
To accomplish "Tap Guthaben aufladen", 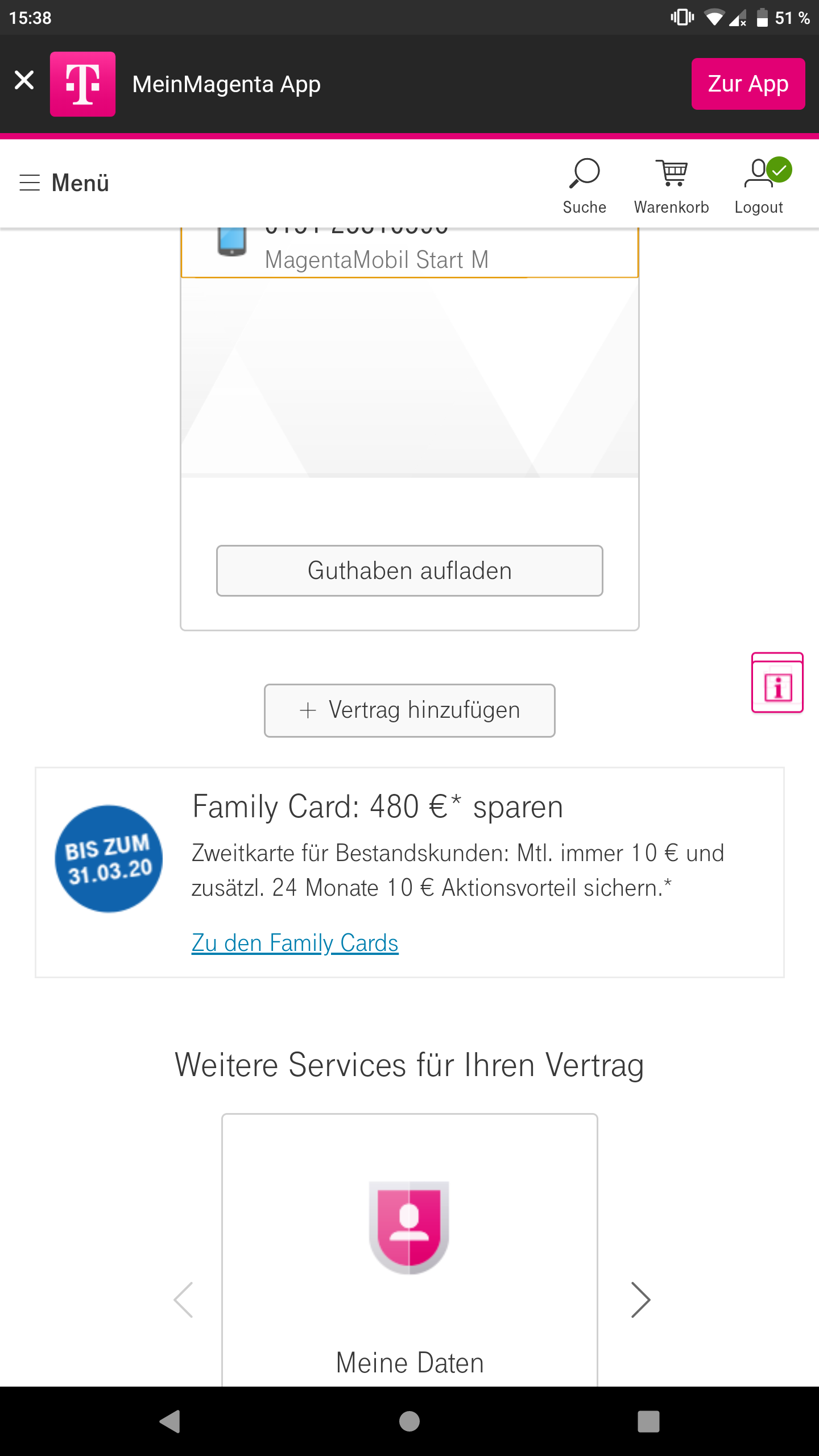I will click(x=409, y=570).
